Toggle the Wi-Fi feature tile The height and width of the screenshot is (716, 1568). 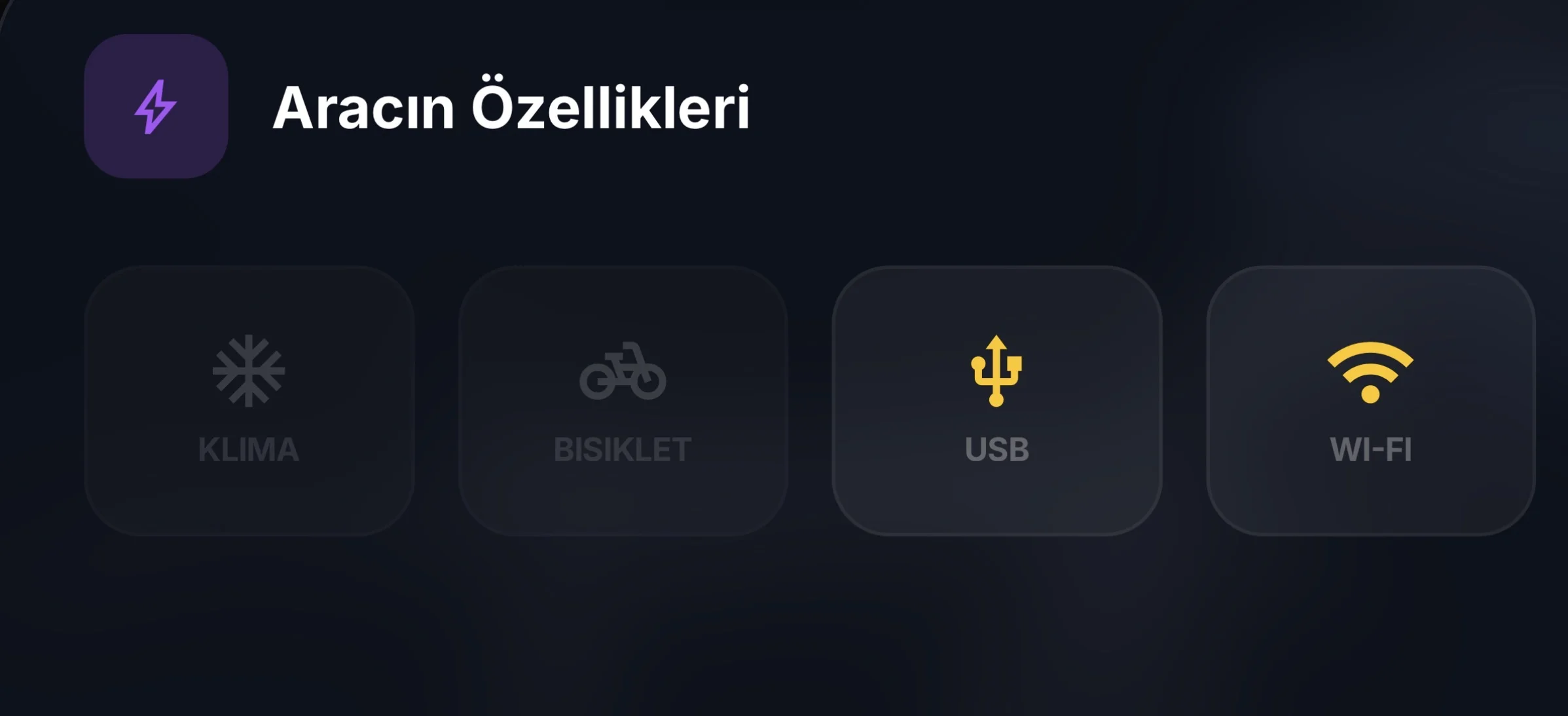click(1370, 400)
